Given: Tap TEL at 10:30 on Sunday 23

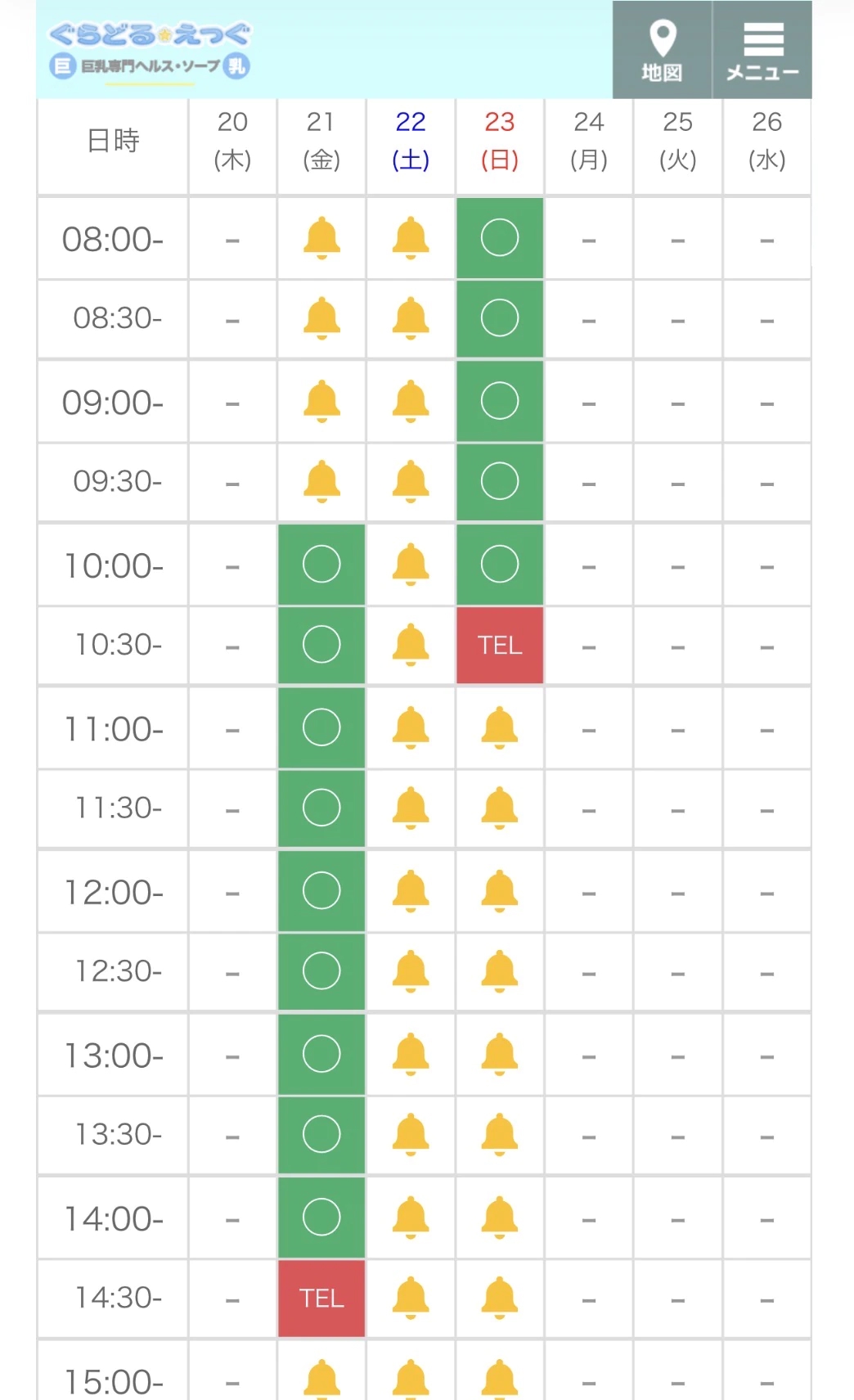Looking at the screenshot, I should 500,645.
